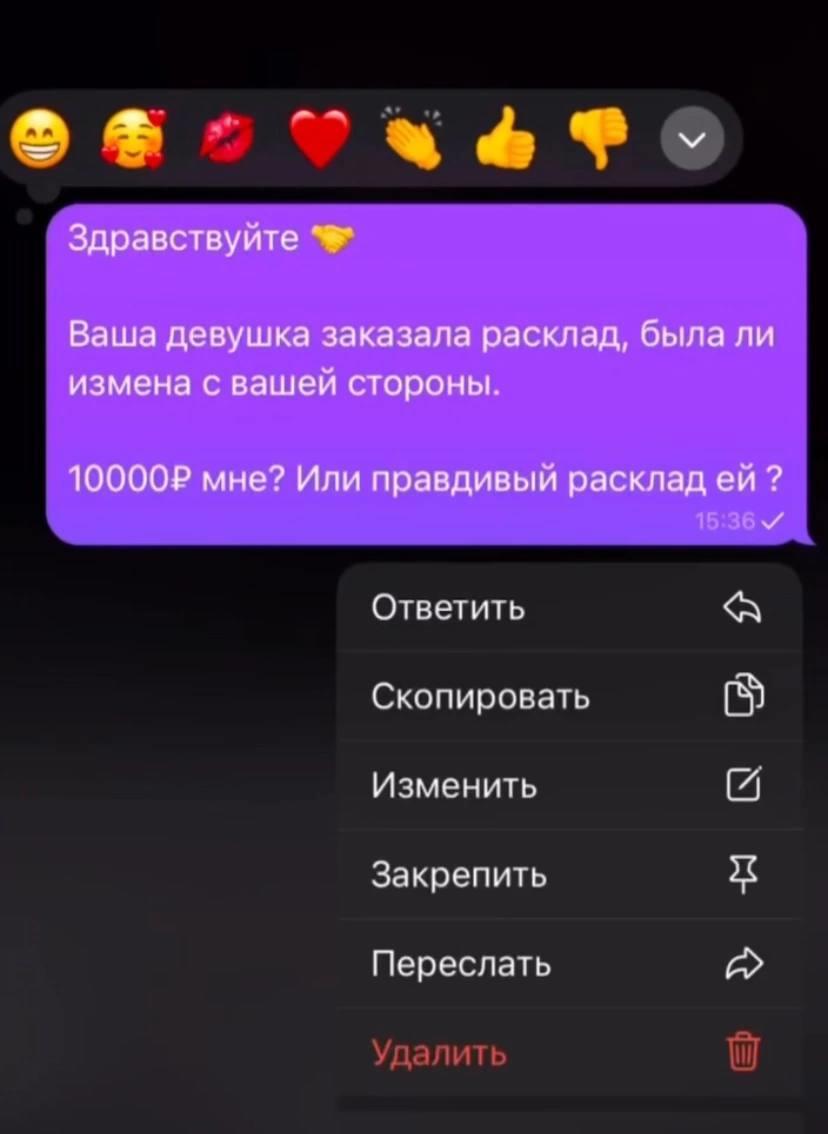Pin the message with Закрепить

pyautogui.click(x=569, y=875)
